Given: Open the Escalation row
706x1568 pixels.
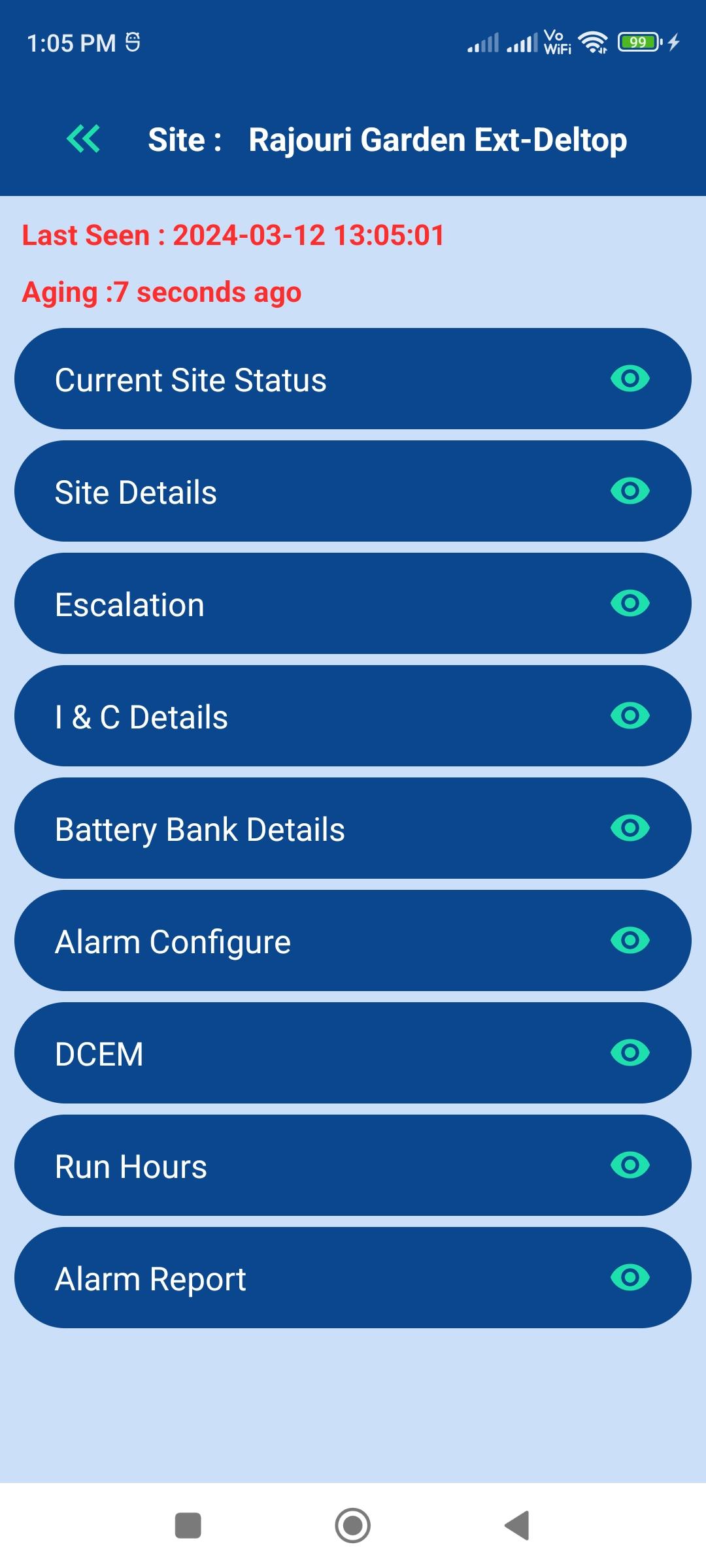Looking at the screenshot, I should (353, 604).
